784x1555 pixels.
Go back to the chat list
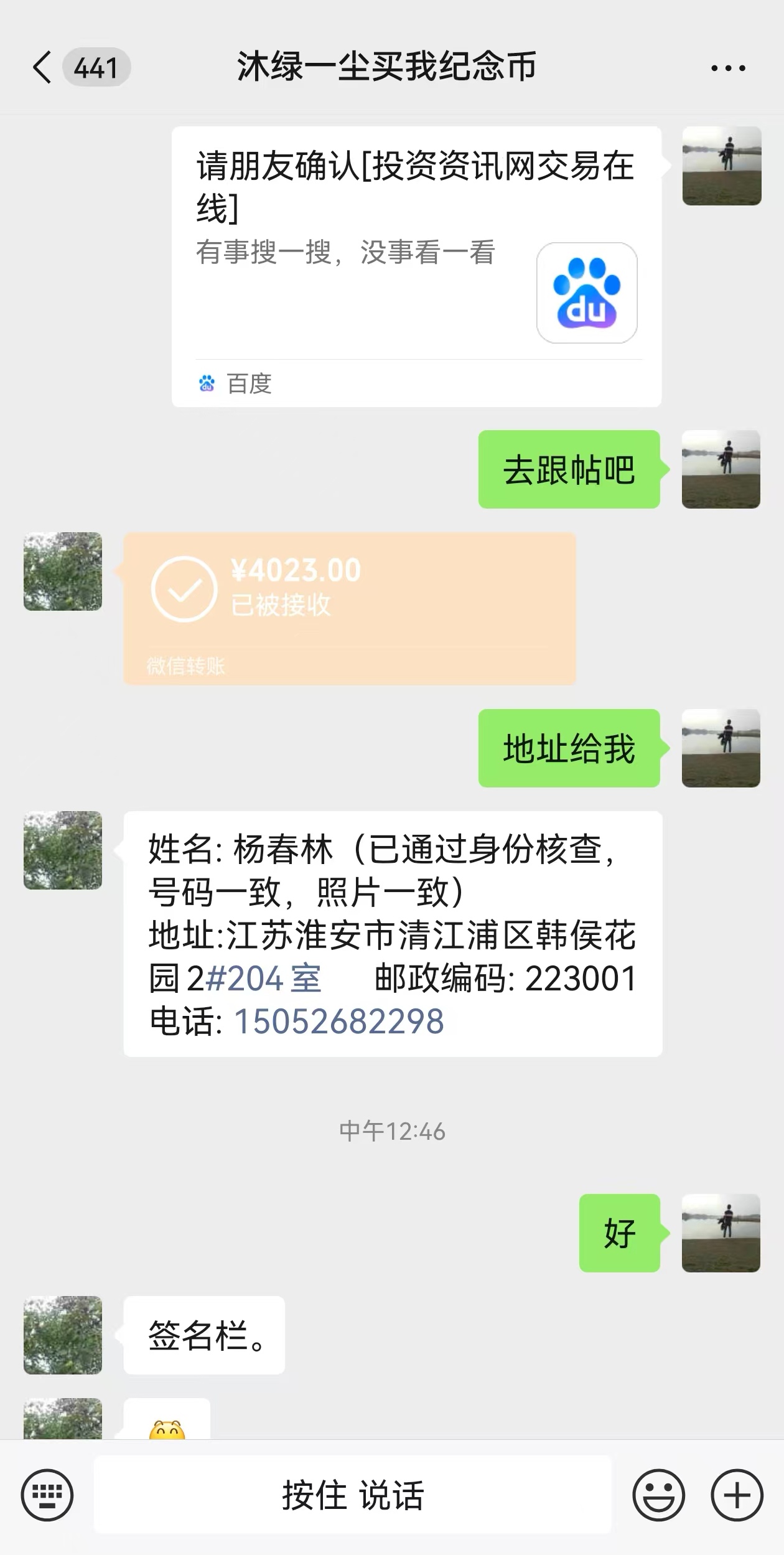pyautogui.click(x=42, y=67)
